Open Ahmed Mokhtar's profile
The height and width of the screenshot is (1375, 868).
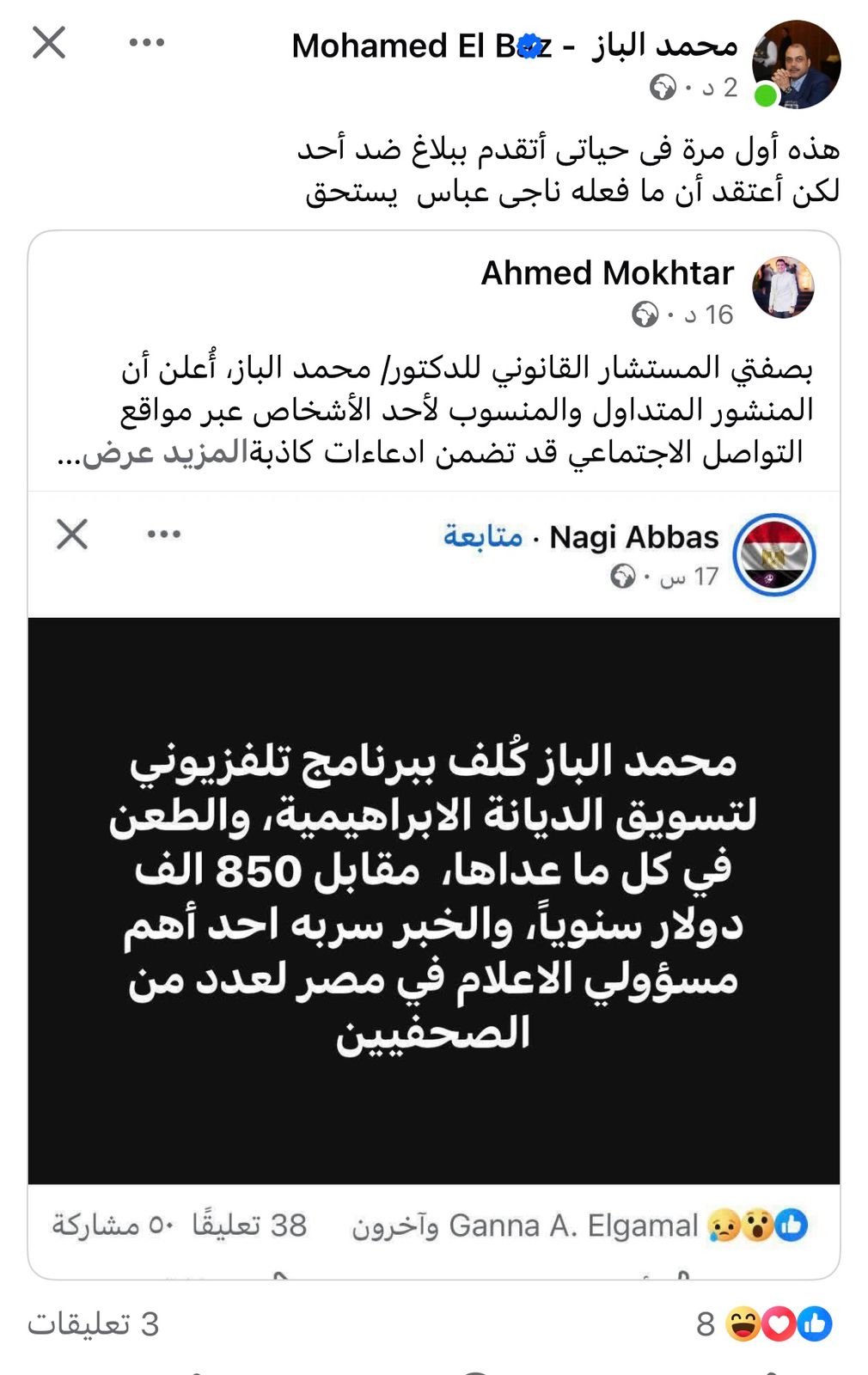[607, 273]
